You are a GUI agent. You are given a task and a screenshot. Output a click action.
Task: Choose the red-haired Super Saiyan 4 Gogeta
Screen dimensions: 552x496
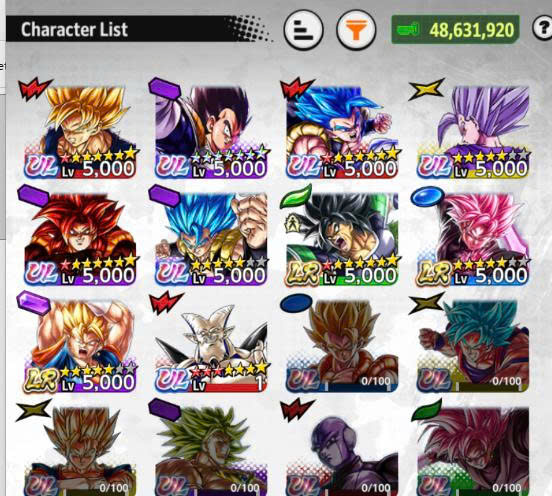click(x=79, y=236)
